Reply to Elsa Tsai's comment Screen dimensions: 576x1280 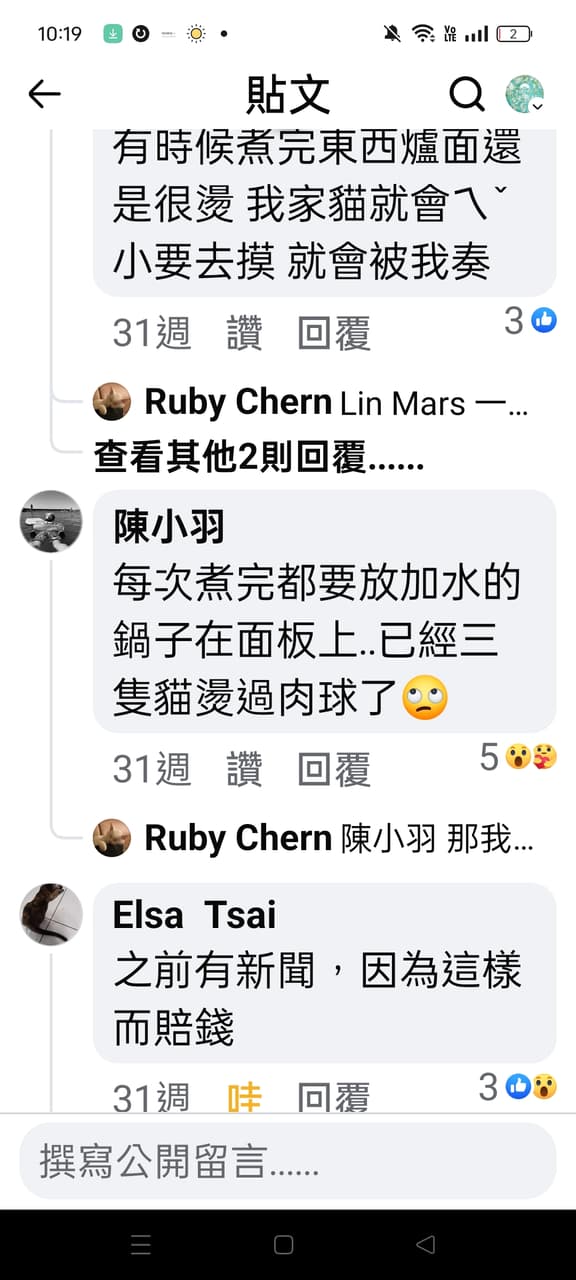[x=334, y=1098]
